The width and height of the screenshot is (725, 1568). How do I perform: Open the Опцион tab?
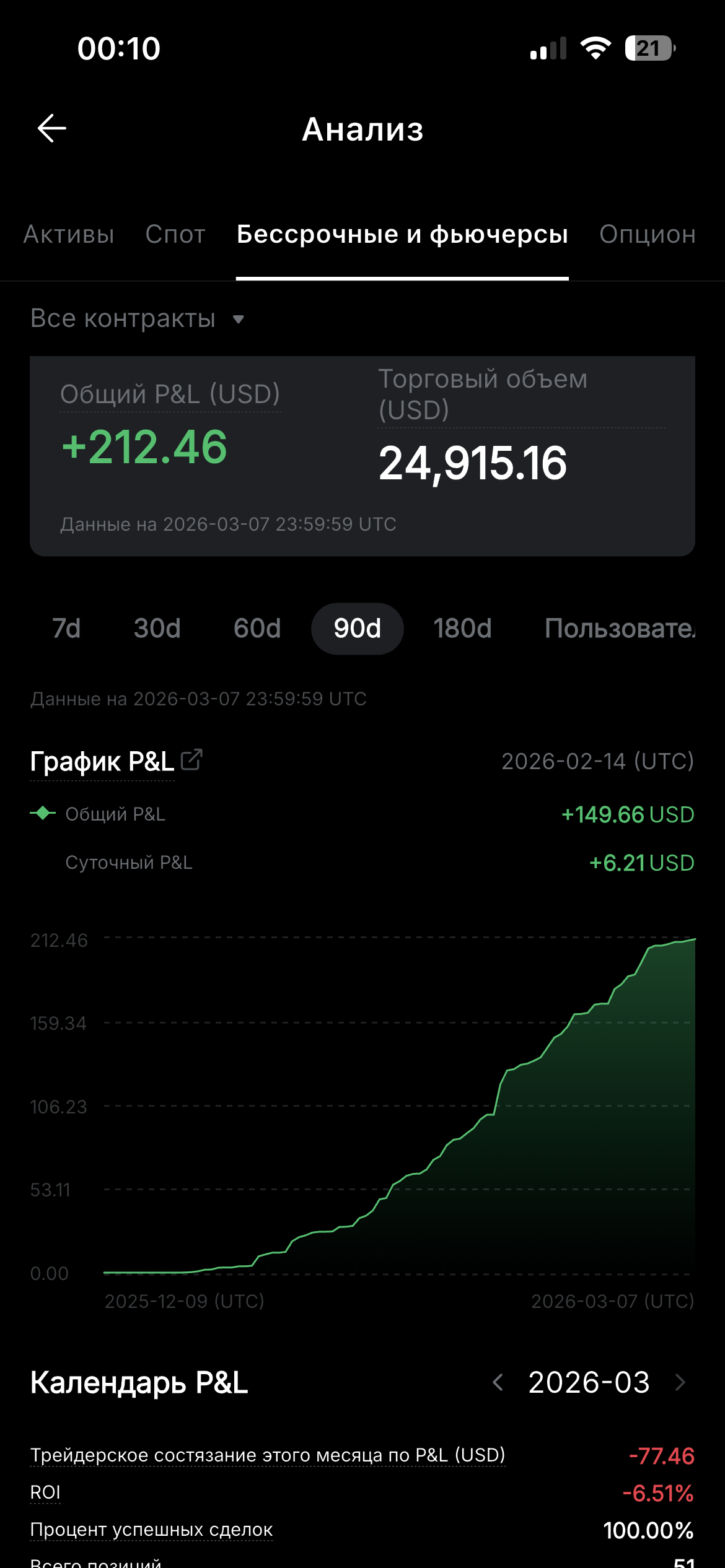[647, 235]
